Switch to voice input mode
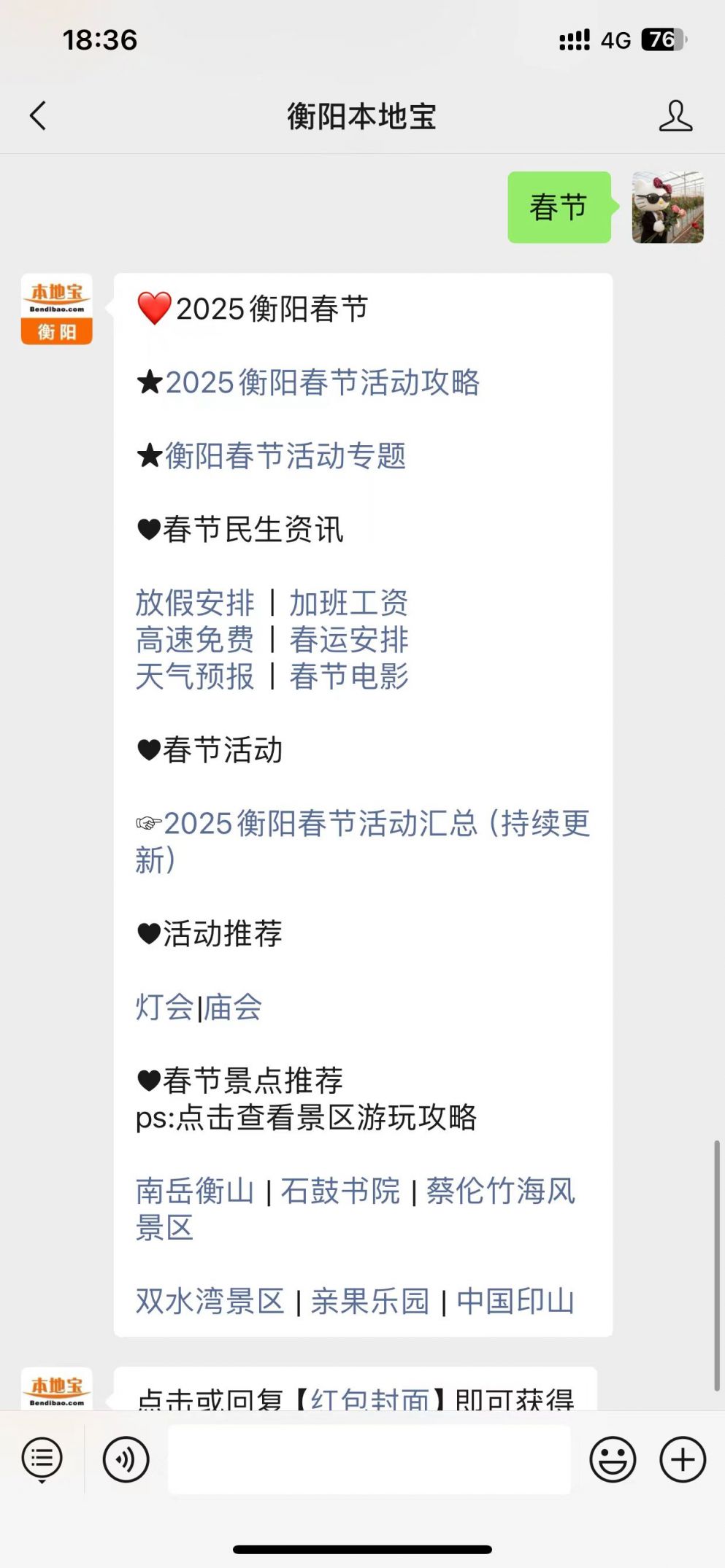Image resolution: width=725 pixels, height=1568 pixels. click(x=126, y=1459)
